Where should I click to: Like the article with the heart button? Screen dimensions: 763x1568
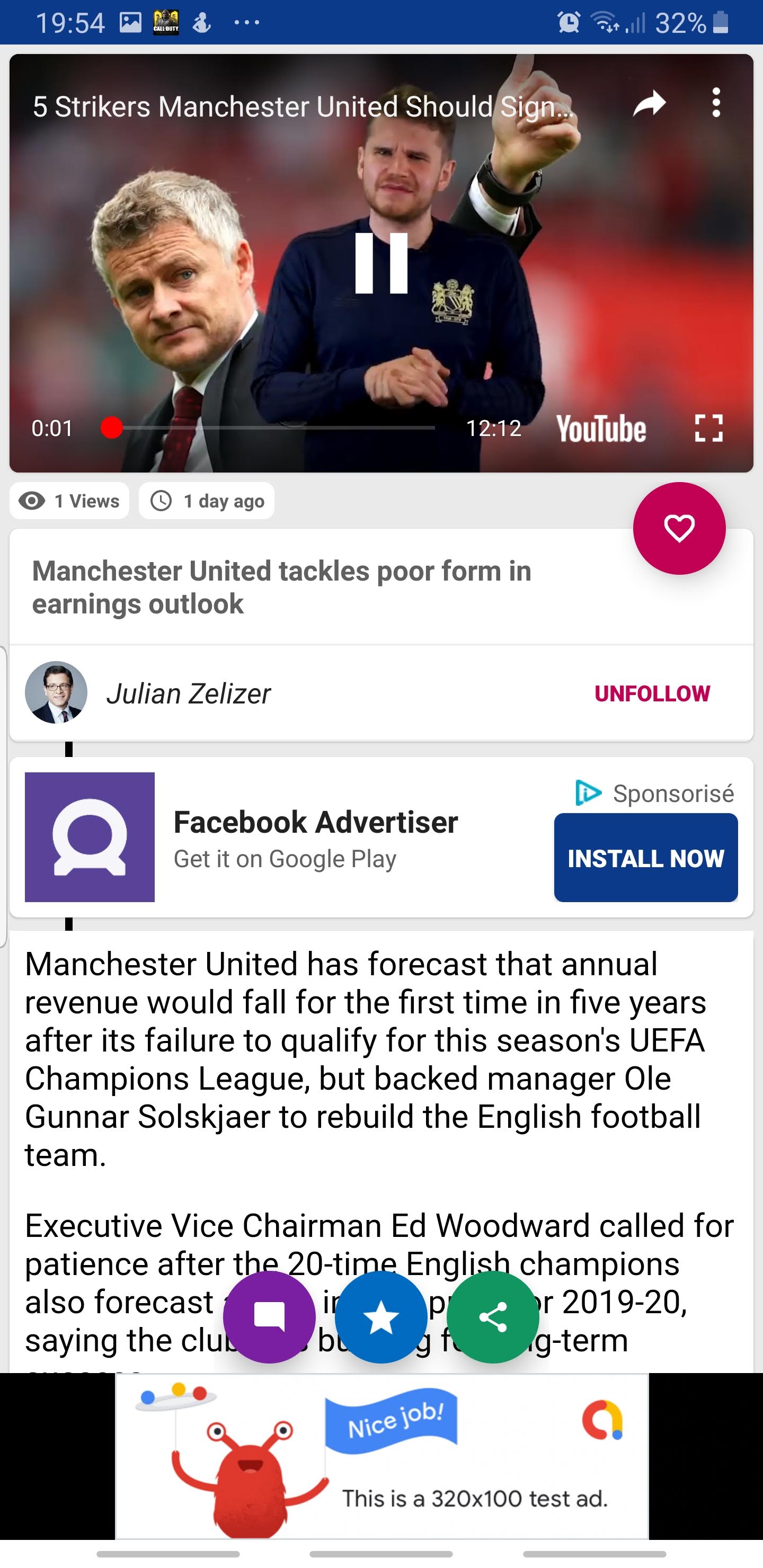(x=679, y=528)
